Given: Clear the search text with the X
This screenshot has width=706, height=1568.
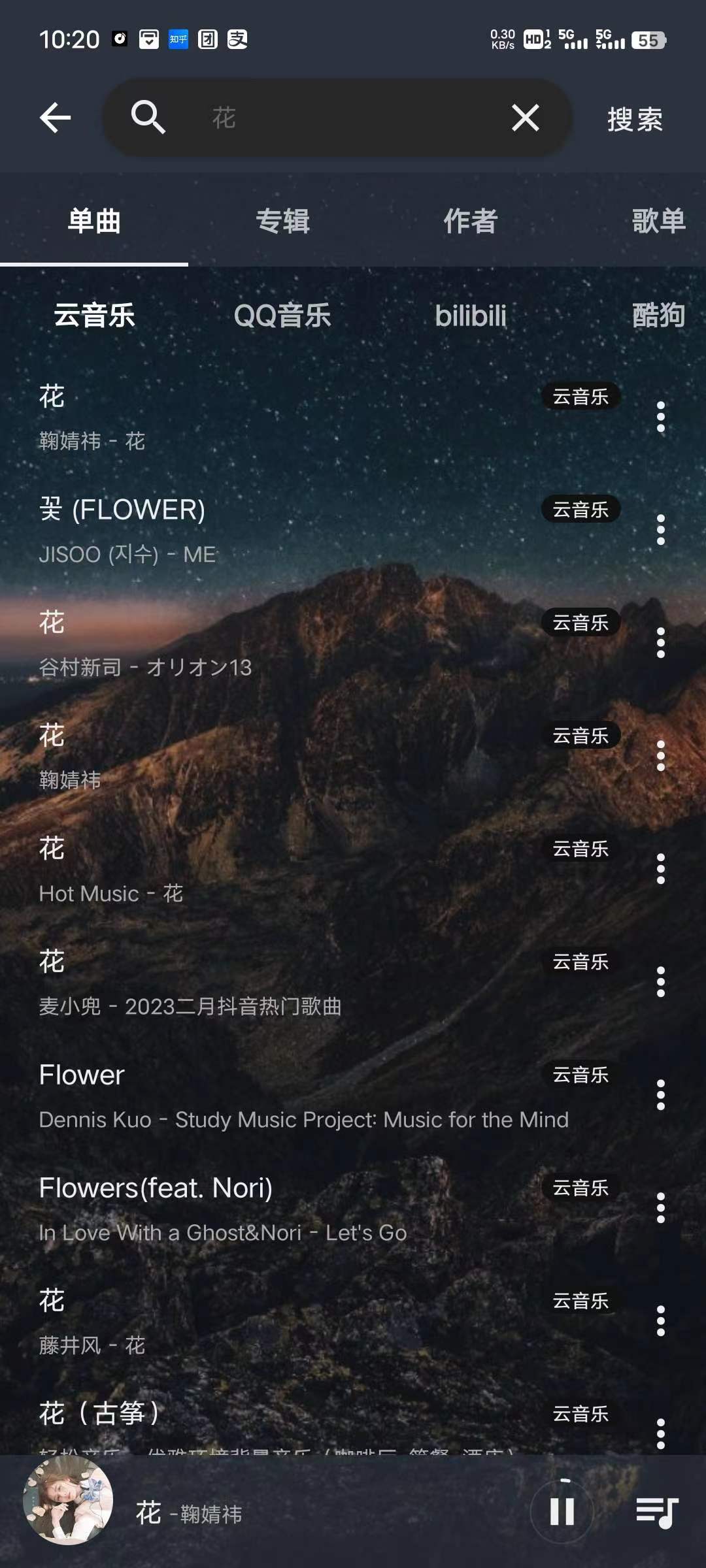Looking at the screenshot, I should (x=526, y=118).
